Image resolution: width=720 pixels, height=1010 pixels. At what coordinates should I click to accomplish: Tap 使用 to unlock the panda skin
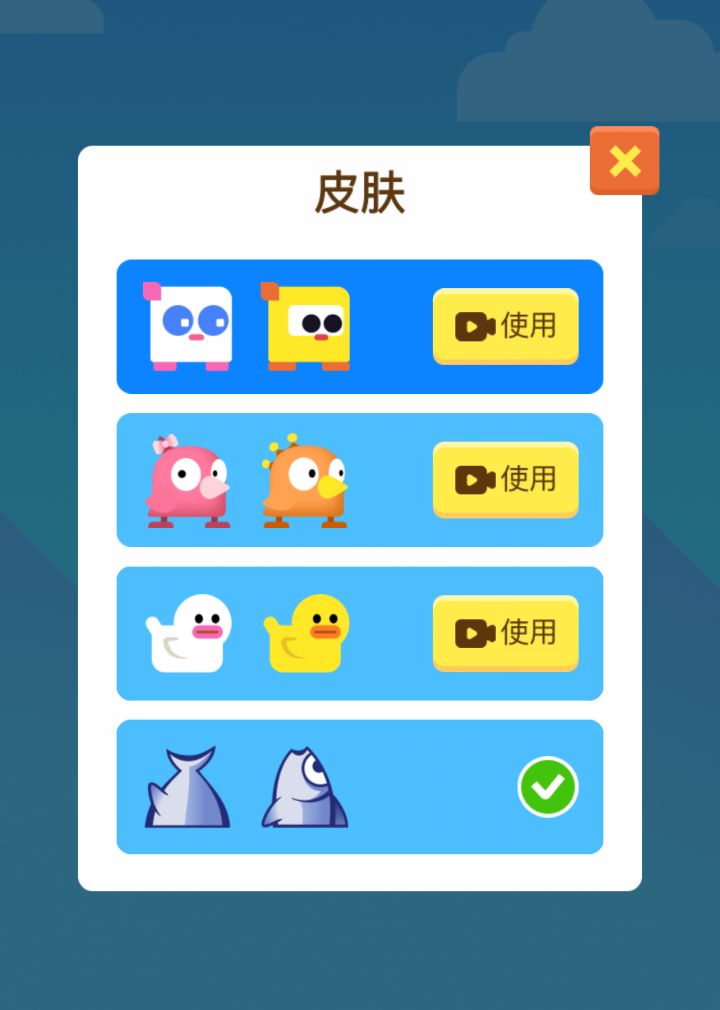(505, 325)
